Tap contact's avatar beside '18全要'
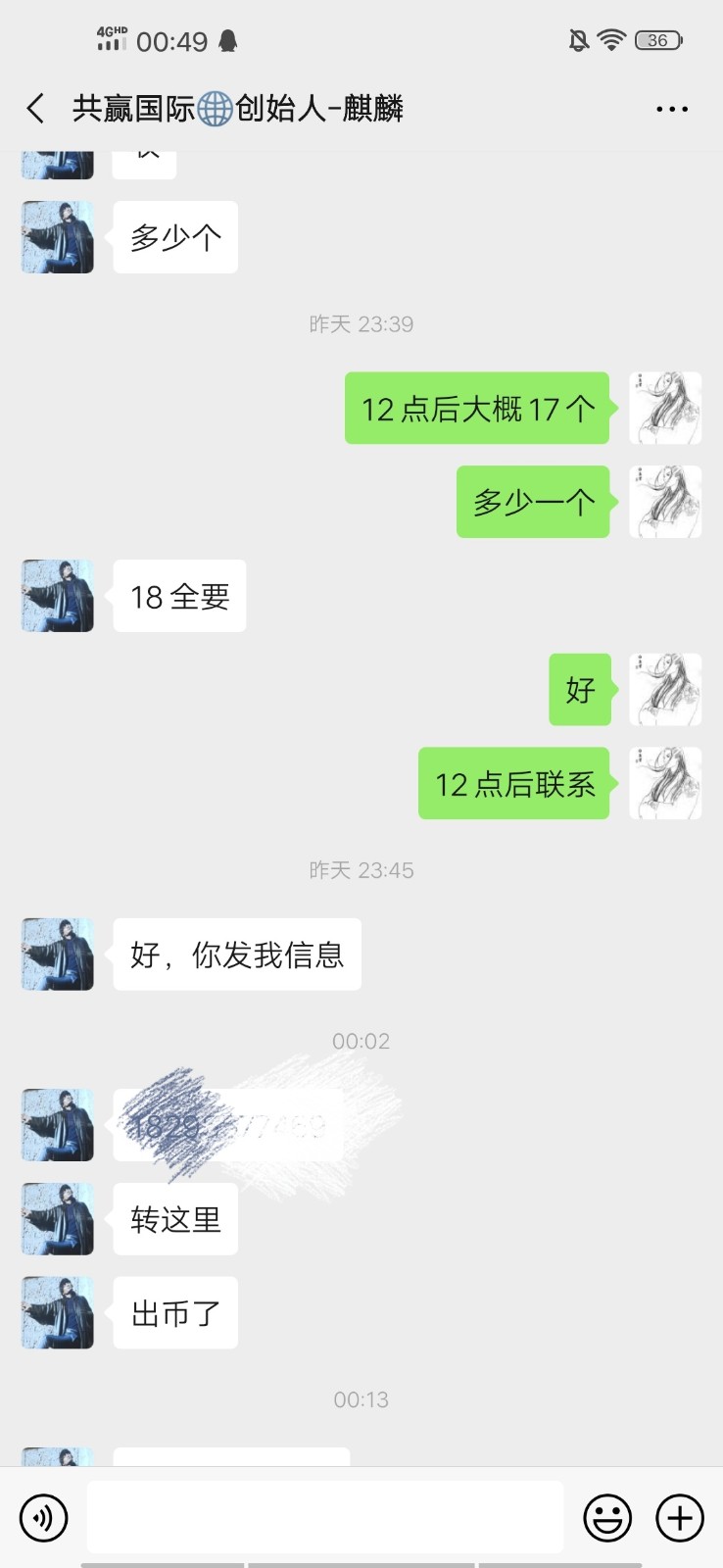 click(x=58, y=596)
